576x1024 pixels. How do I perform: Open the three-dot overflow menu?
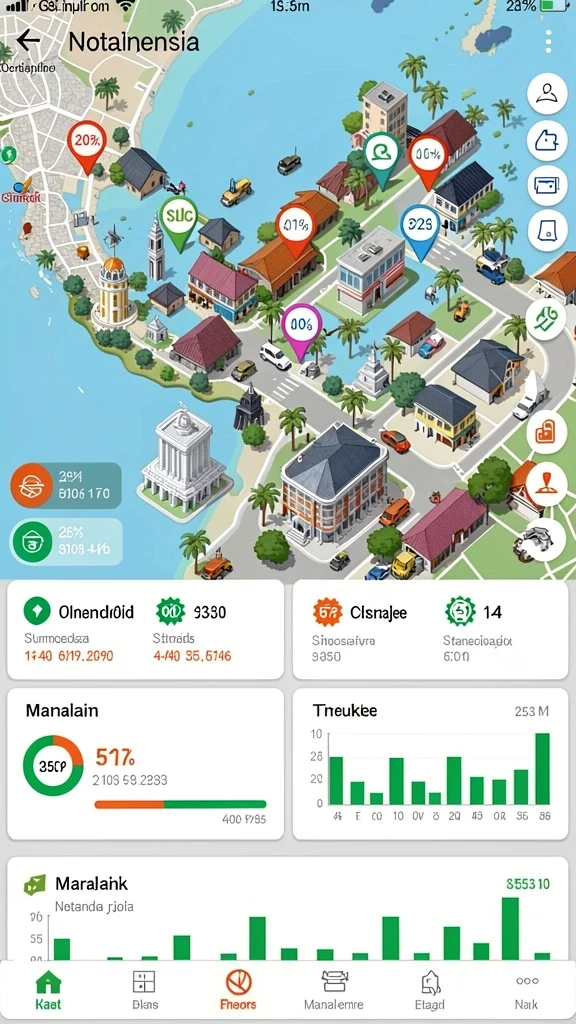[x=548, y=41]
